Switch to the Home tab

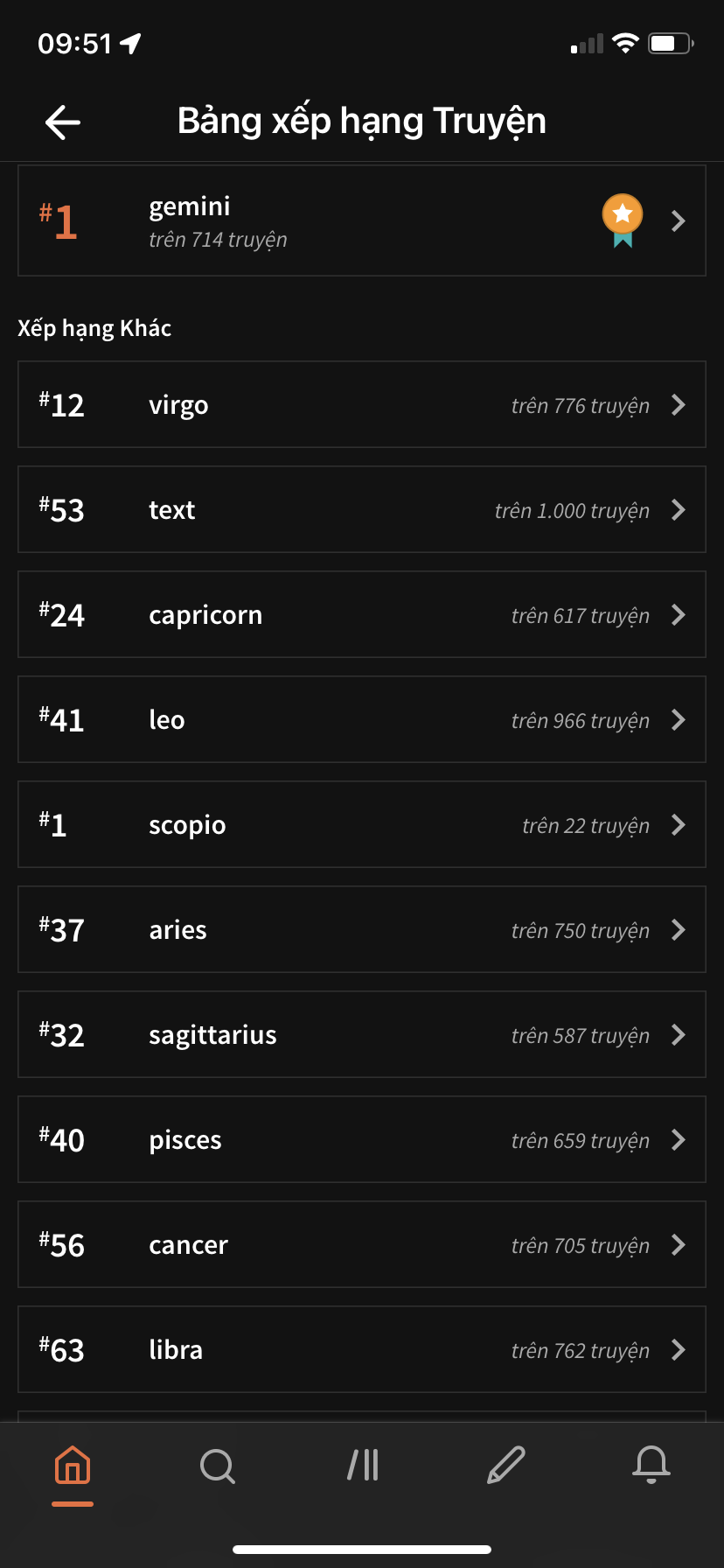tap(73, 1465)
